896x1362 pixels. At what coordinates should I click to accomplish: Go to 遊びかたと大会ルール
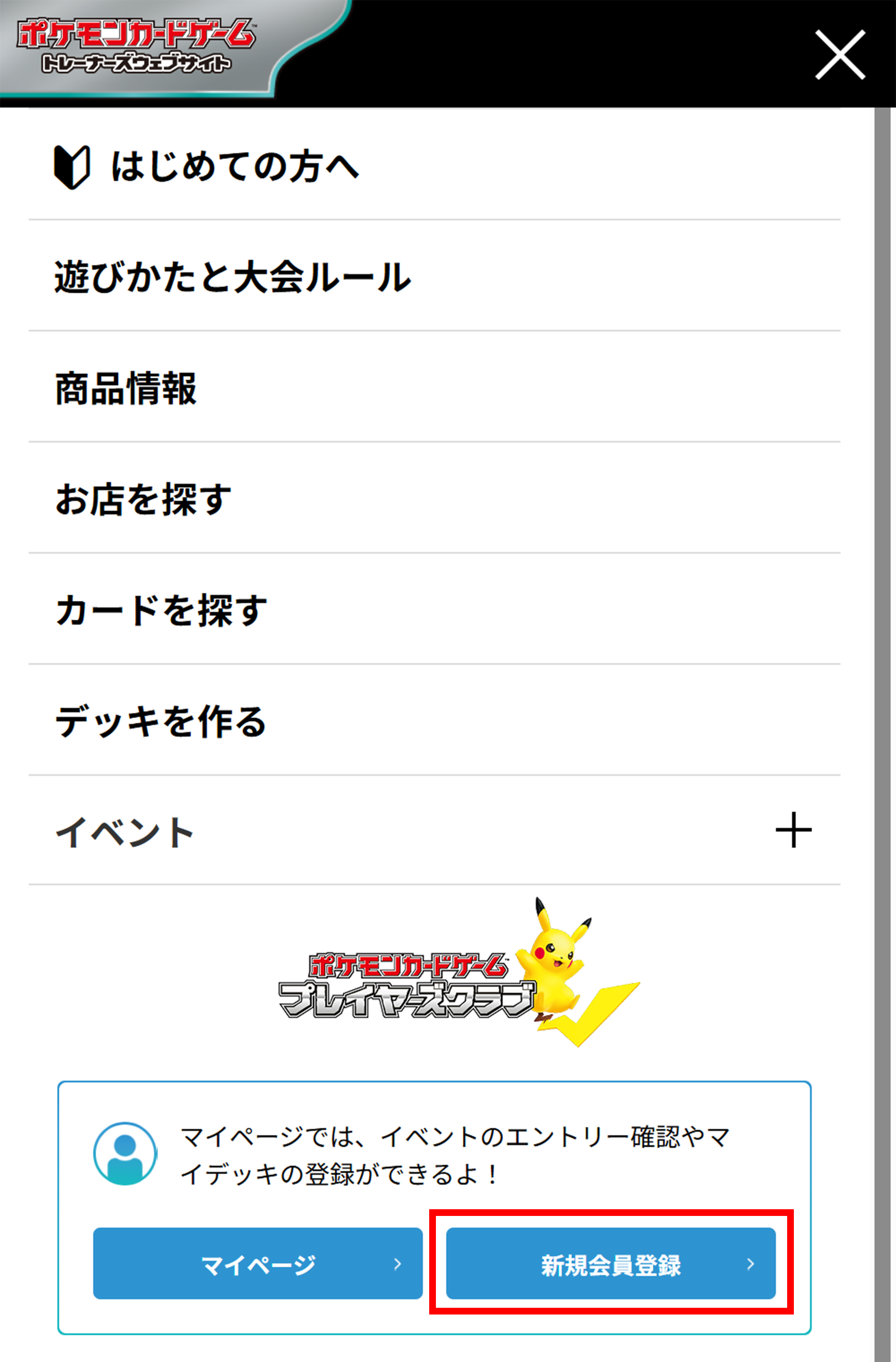(x=233, y=277)
